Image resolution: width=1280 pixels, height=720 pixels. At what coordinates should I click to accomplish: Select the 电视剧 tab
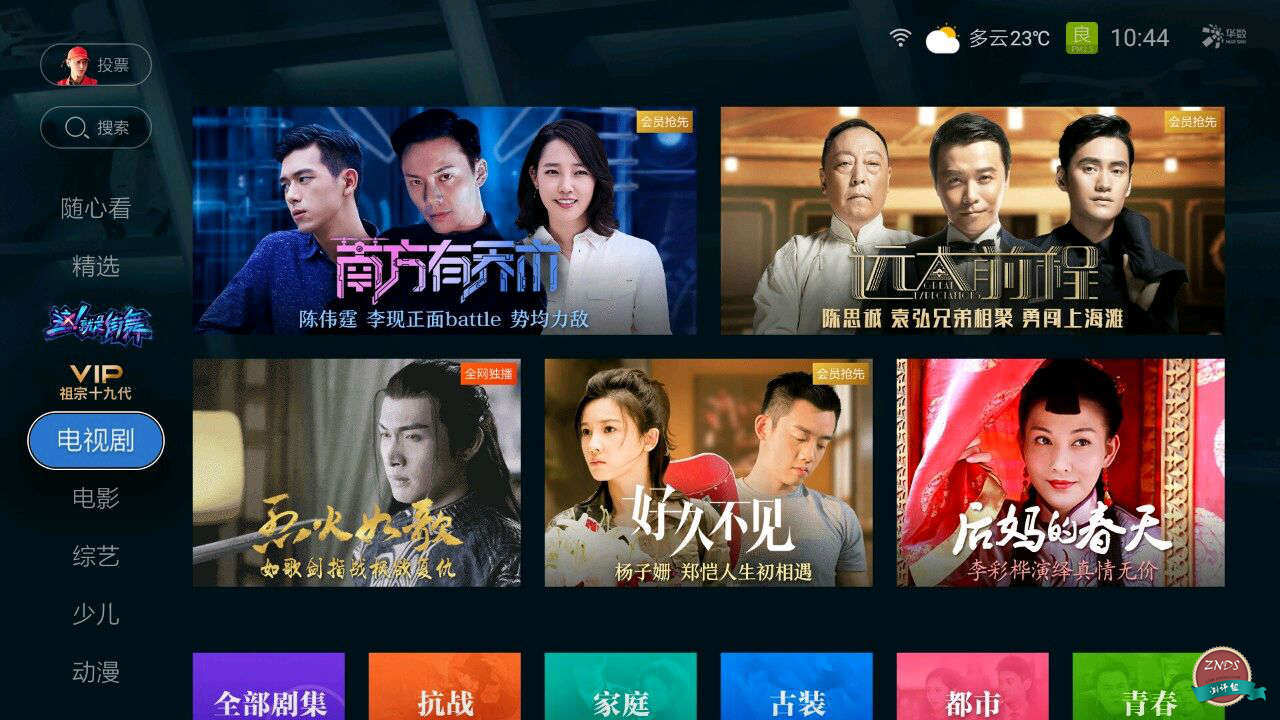pos(96,440)
